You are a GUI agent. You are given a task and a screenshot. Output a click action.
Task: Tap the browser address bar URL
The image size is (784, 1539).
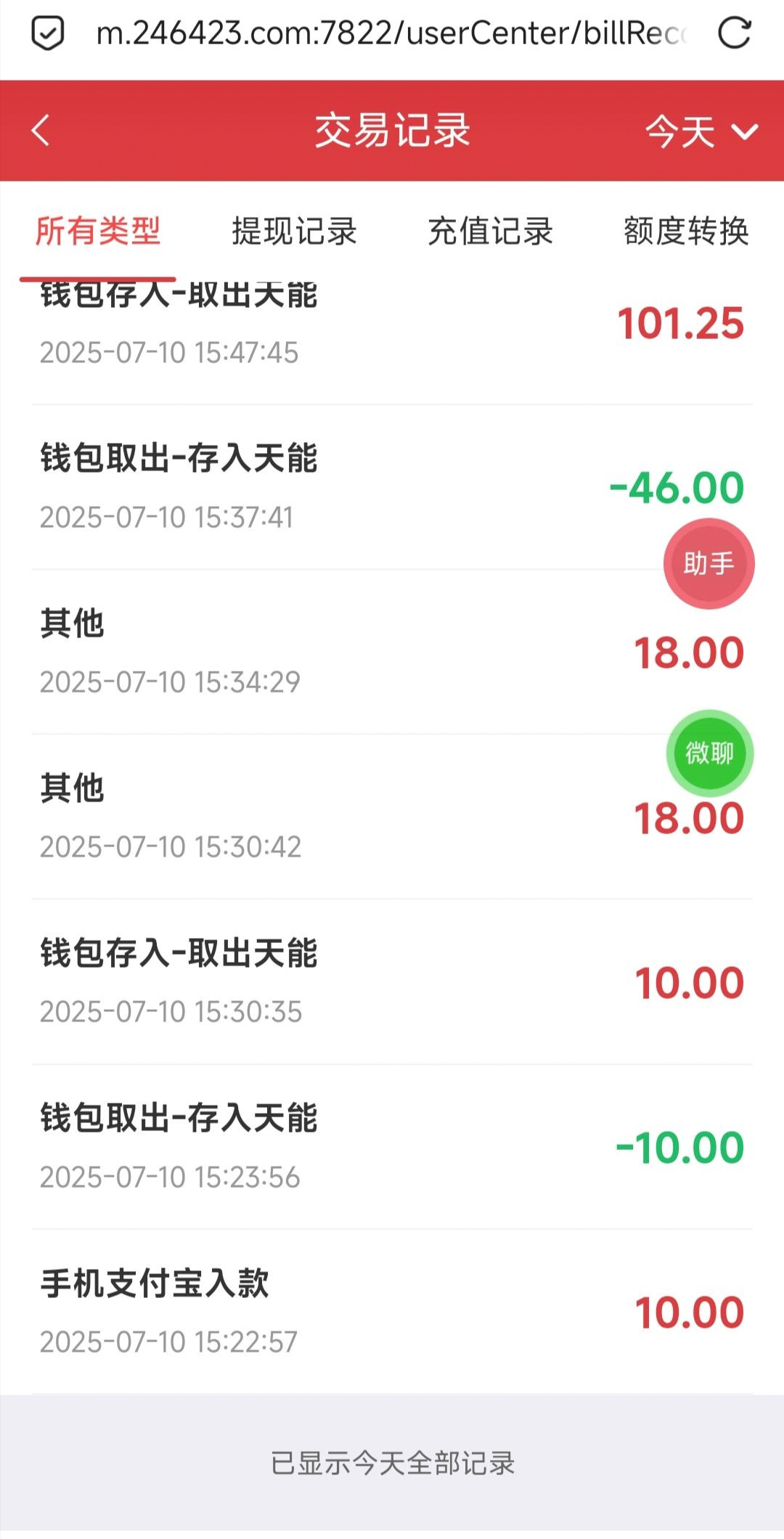[392, 33]
